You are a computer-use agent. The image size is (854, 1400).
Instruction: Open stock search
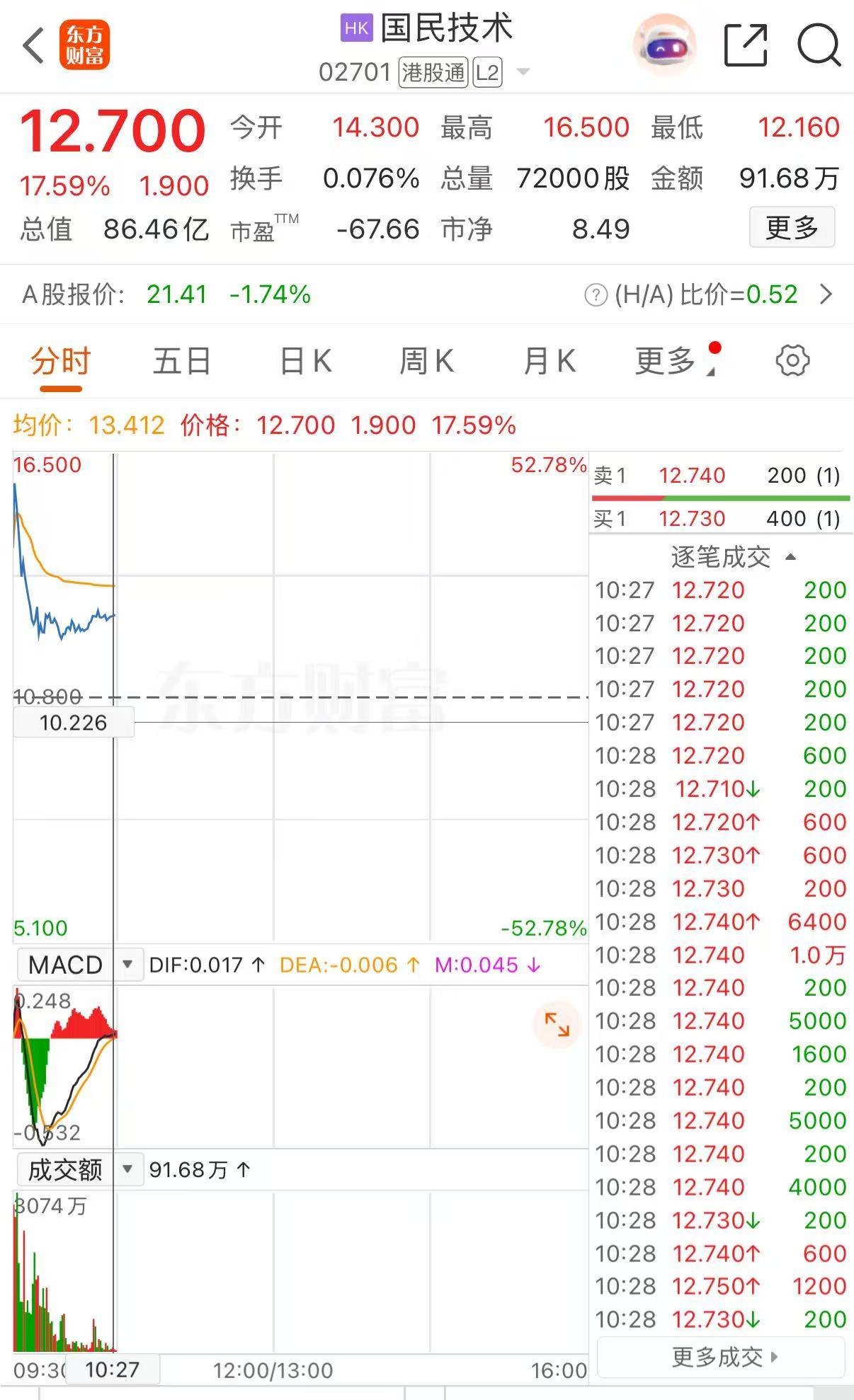pyautogui.click(x=819, y=46)
